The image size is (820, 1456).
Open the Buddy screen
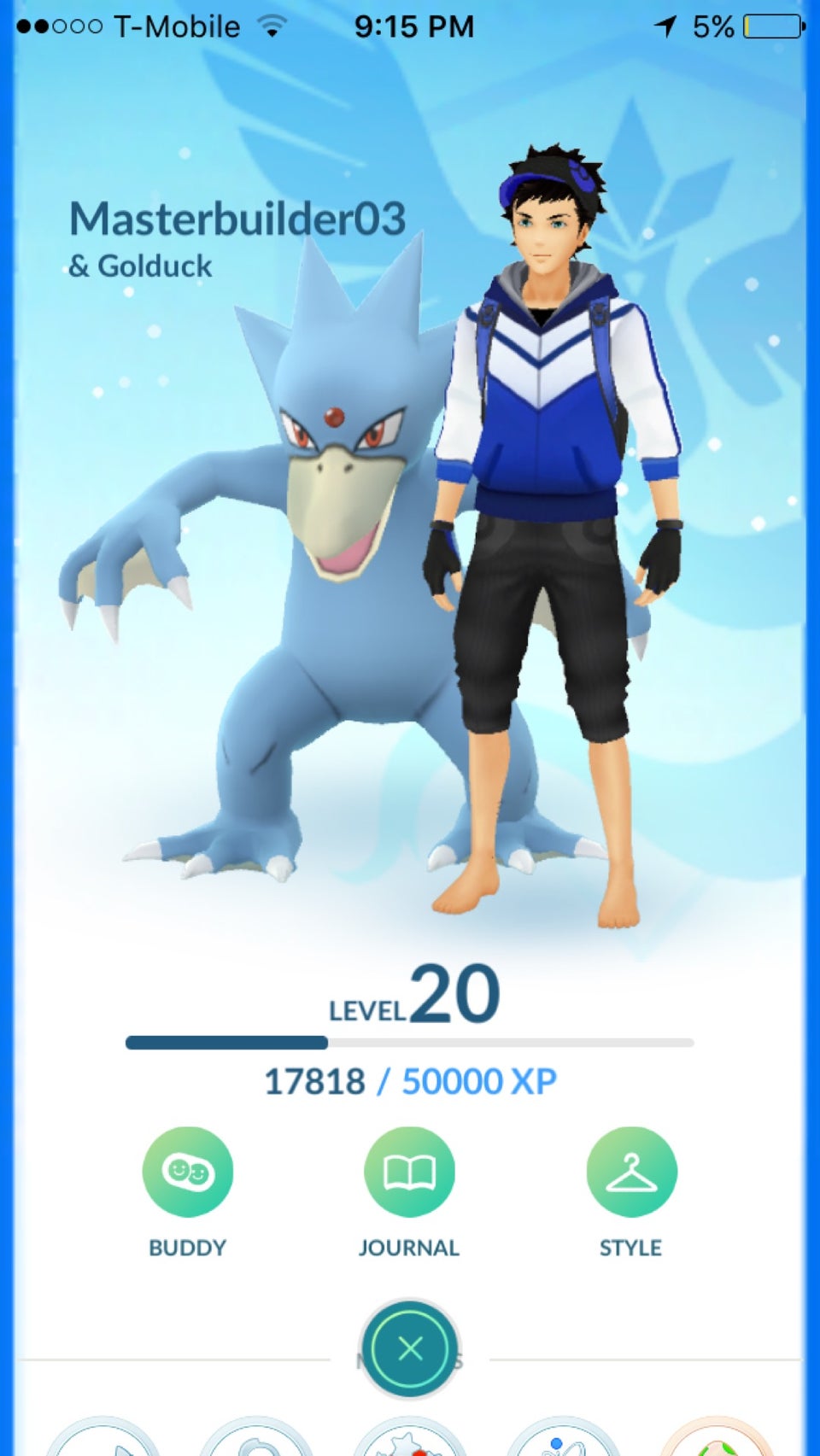point(187,1172)
